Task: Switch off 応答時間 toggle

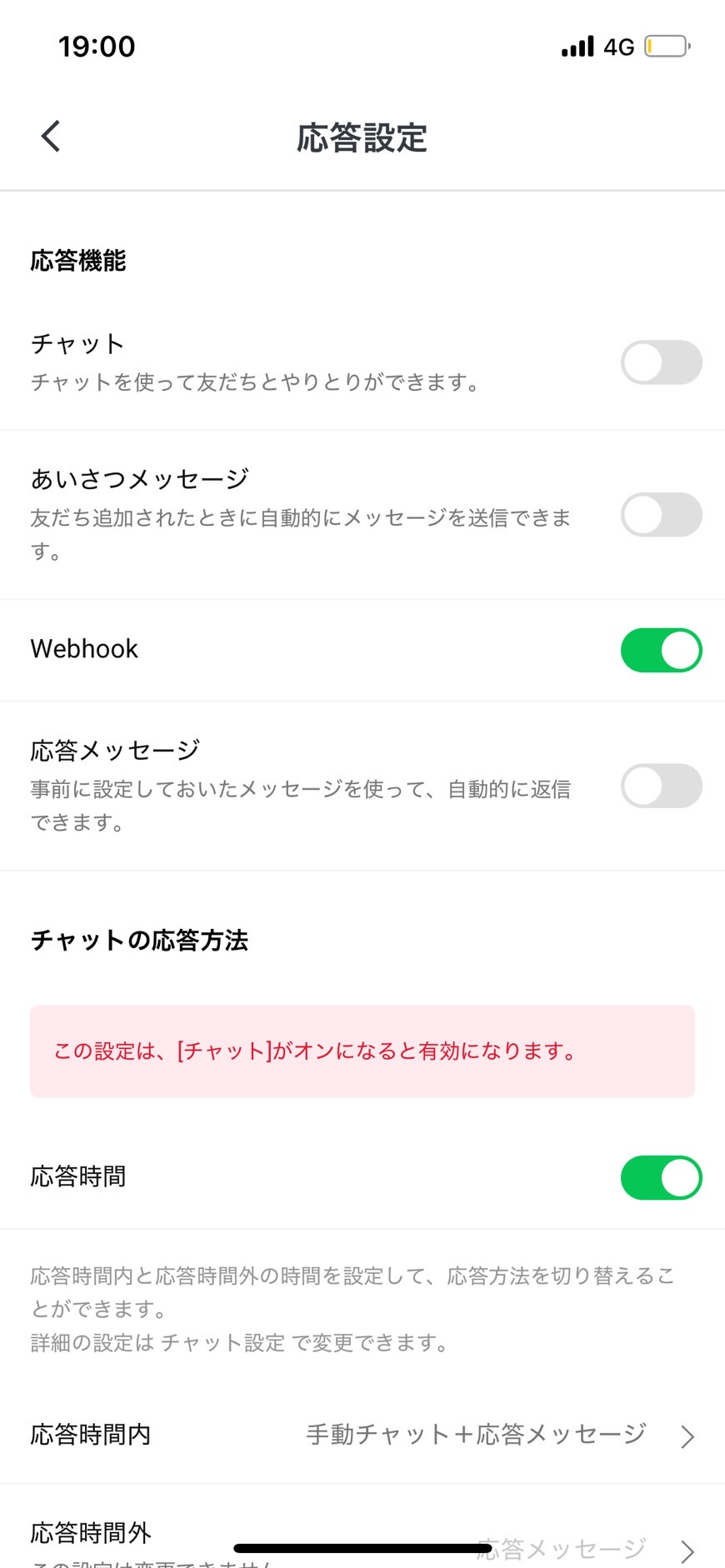Action: point(662,1178)
